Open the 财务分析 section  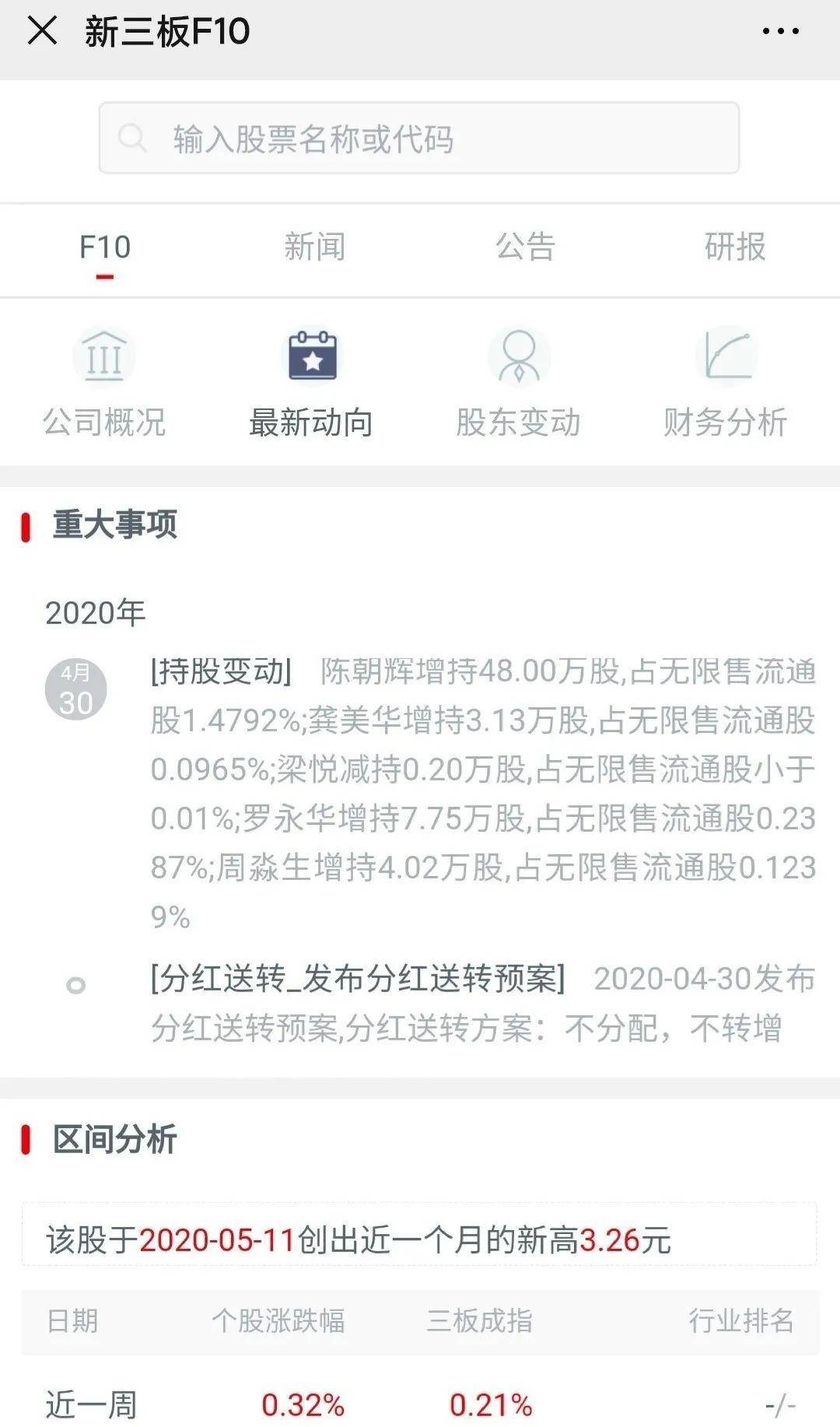[726, 383]
